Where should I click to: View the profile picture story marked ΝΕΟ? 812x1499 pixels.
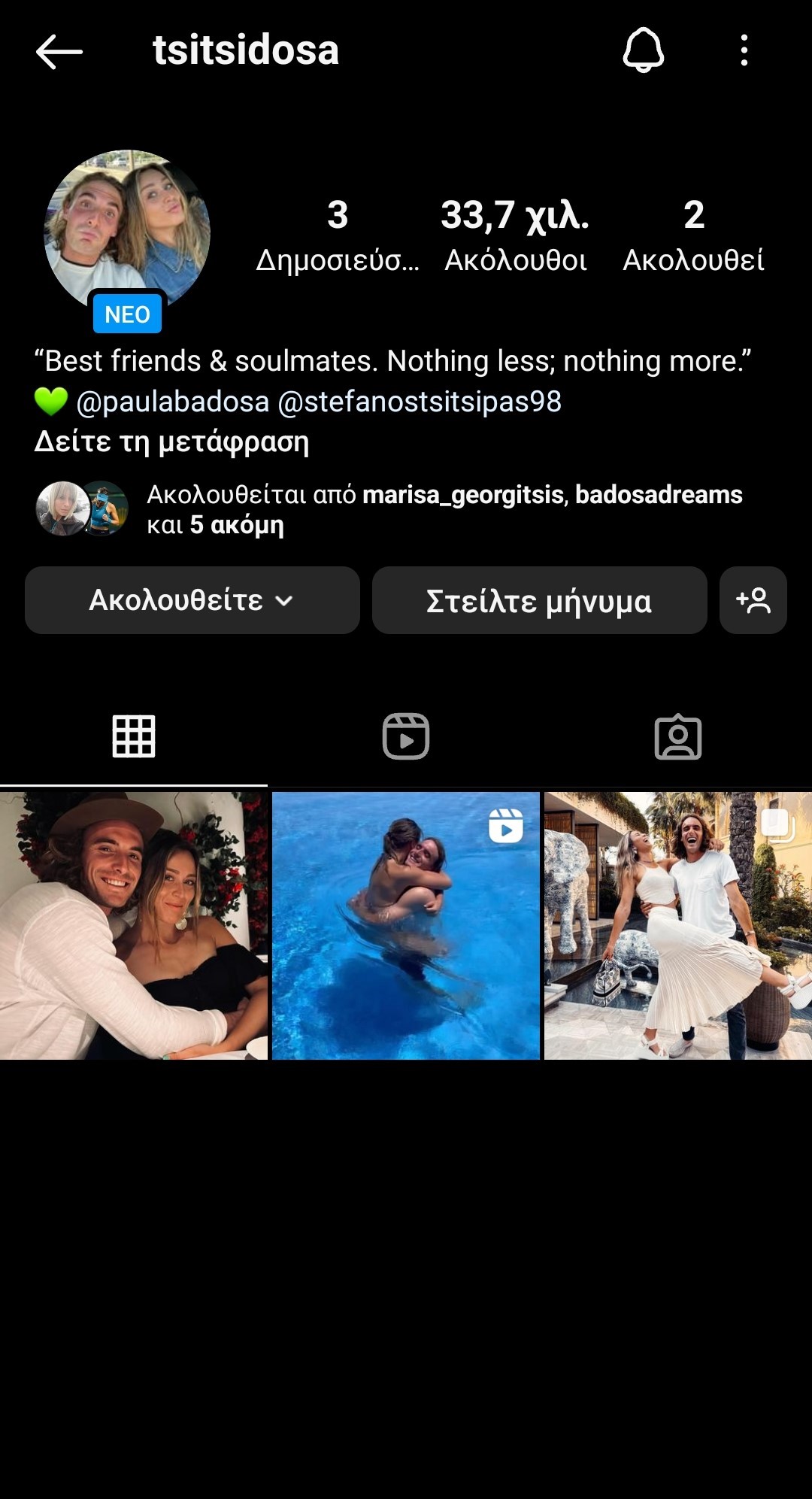127,233
